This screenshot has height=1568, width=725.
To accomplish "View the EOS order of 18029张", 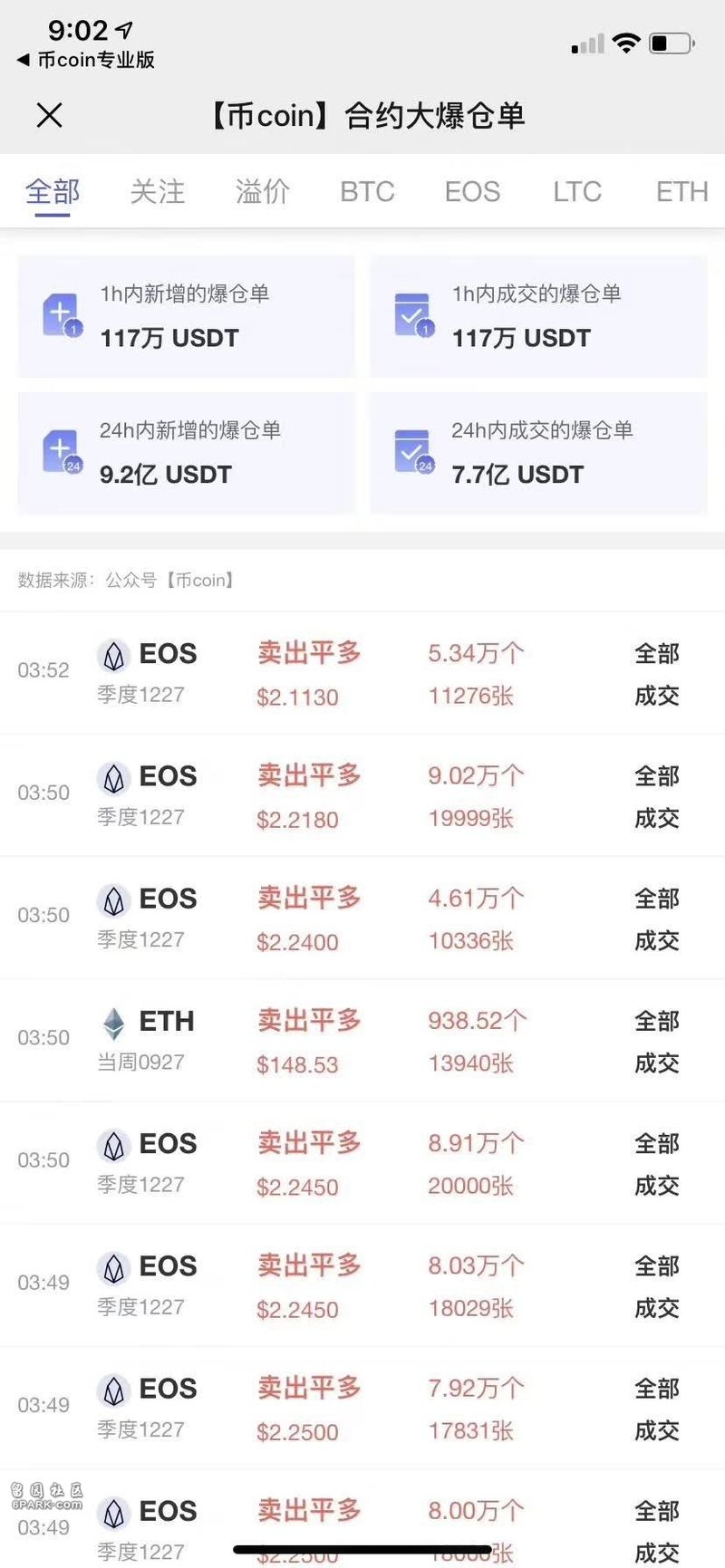I will click(362, 1285).
